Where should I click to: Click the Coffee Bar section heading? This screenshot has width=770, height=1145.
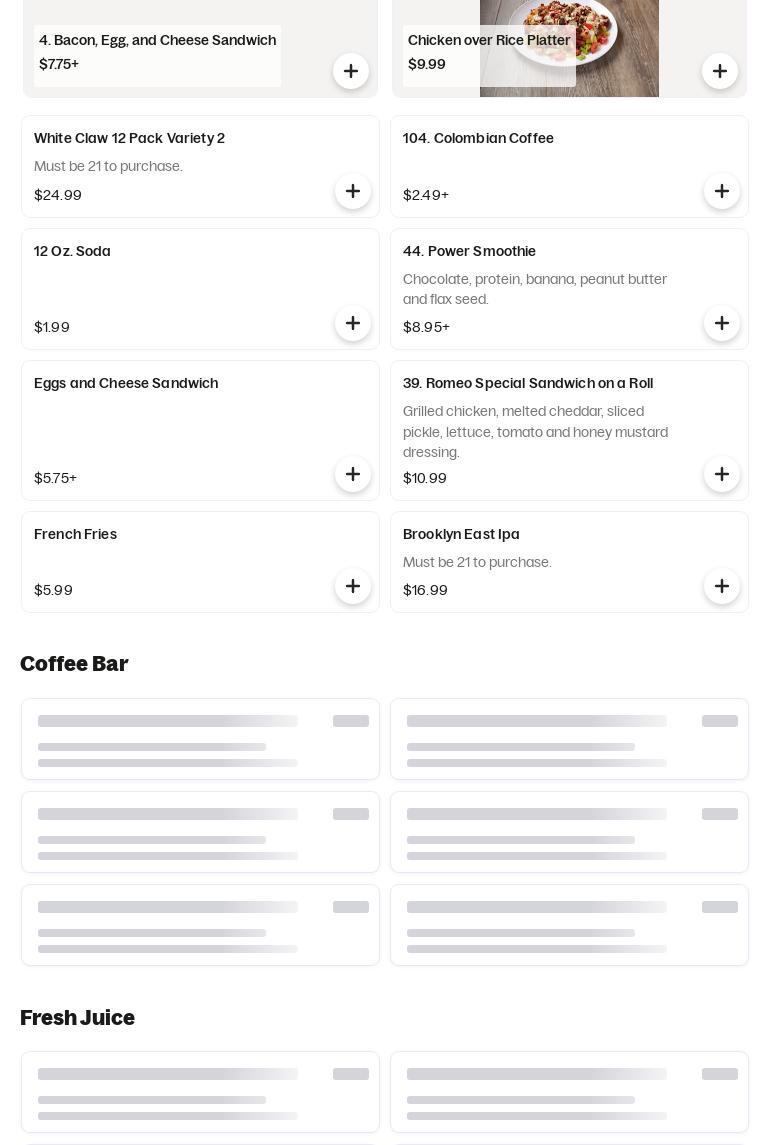coord(74,663)
